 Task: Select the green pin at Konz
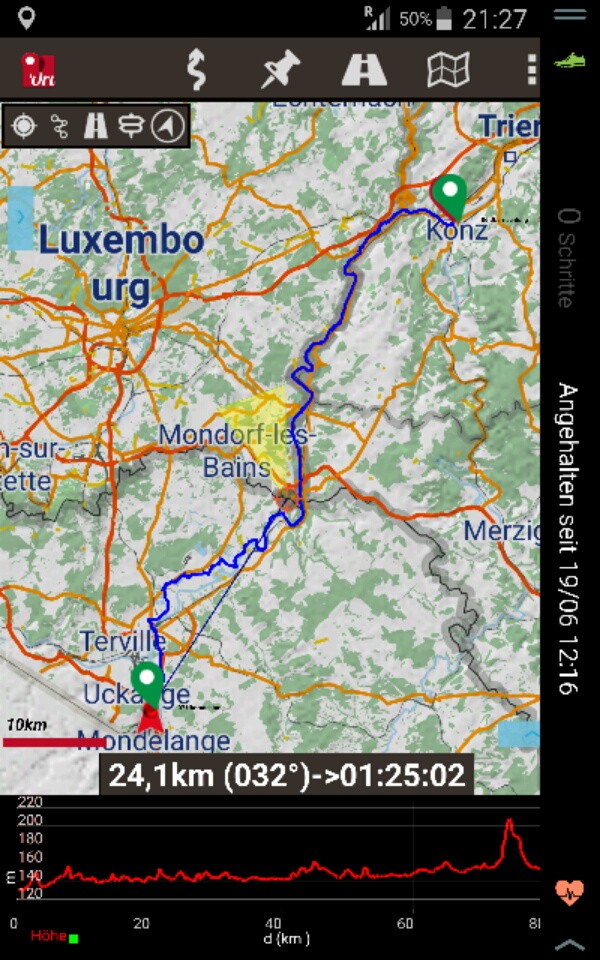(451, 197)
